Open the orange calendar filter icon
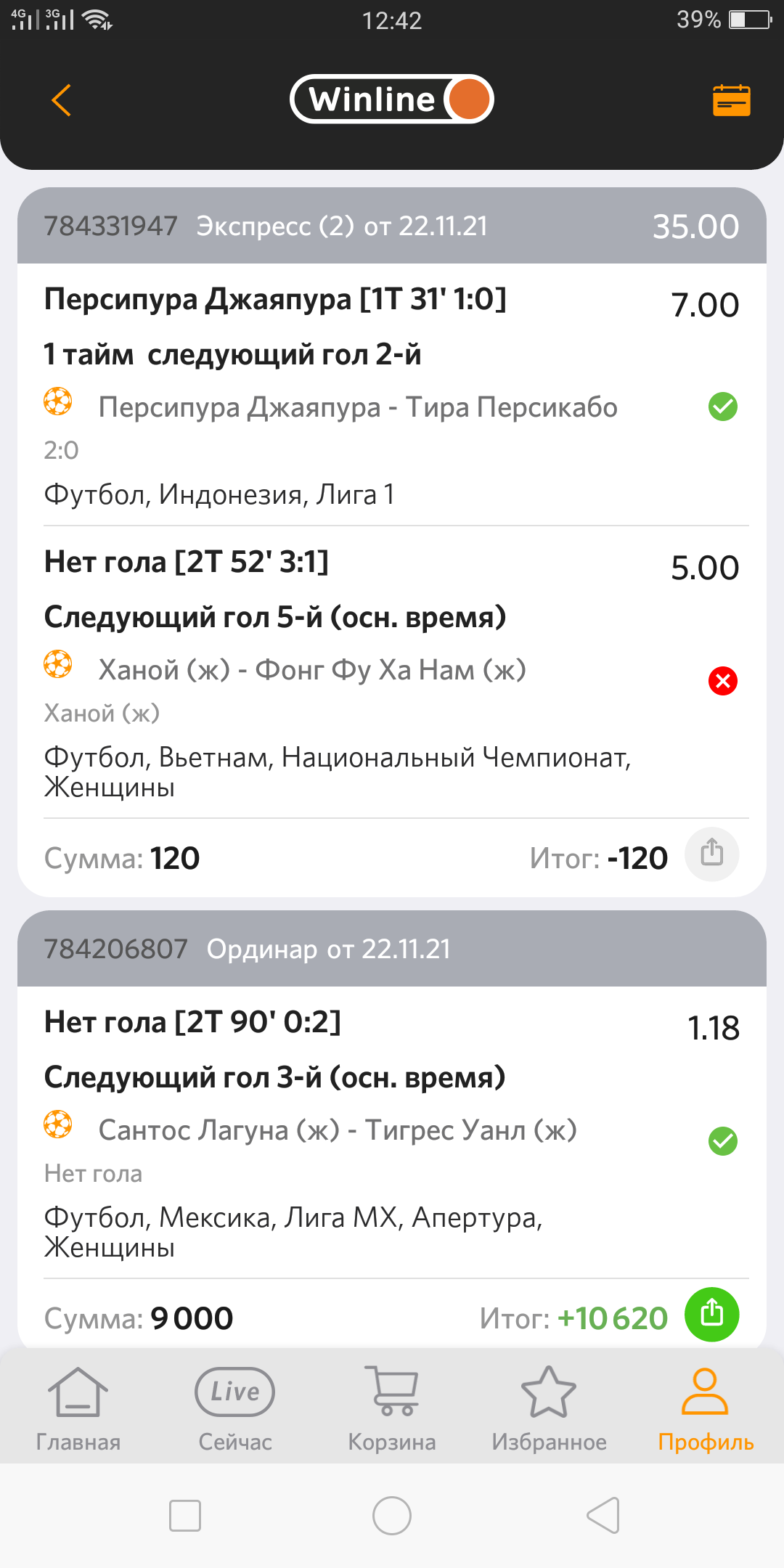 pos(731,100)
